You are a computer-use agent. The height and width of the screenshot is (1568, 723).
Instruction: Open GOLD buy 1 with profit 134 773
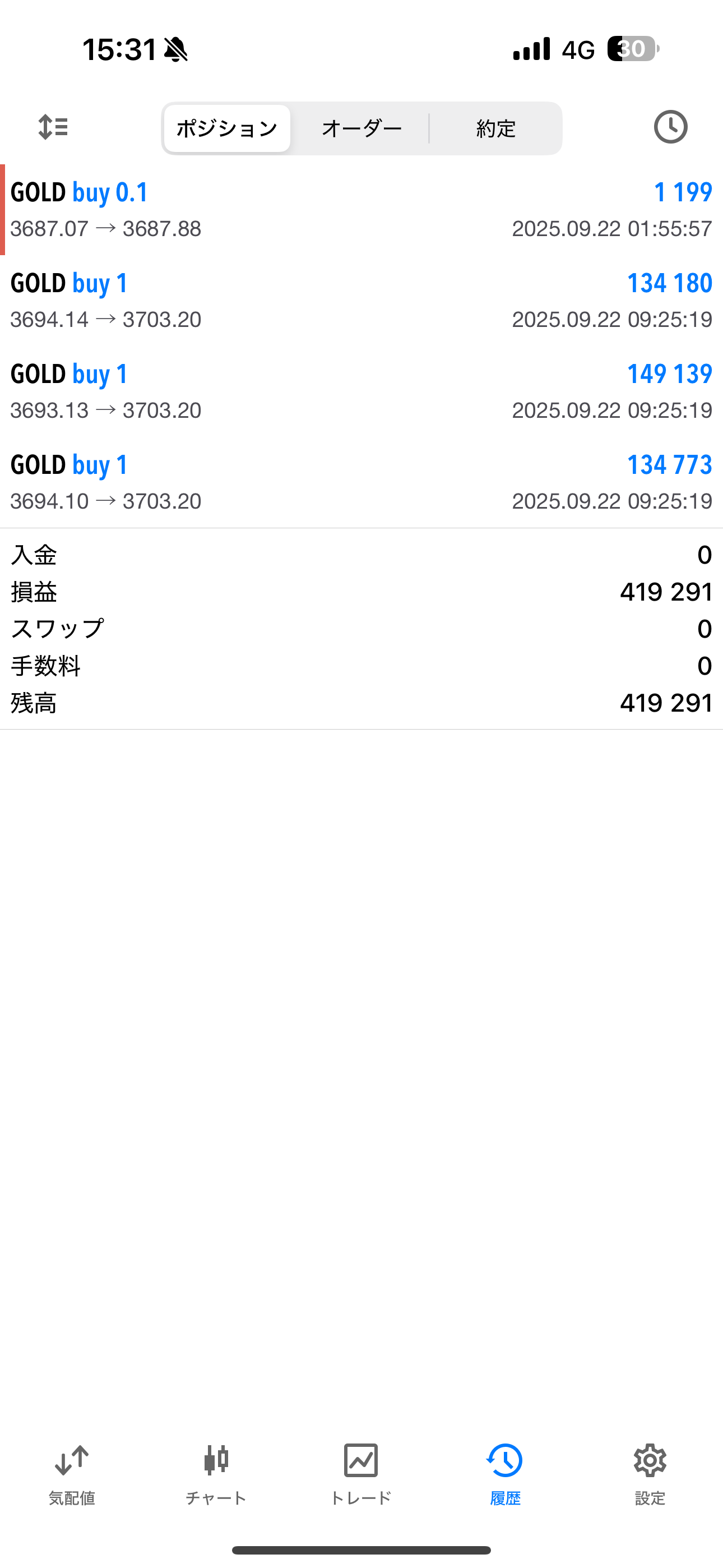361,482
